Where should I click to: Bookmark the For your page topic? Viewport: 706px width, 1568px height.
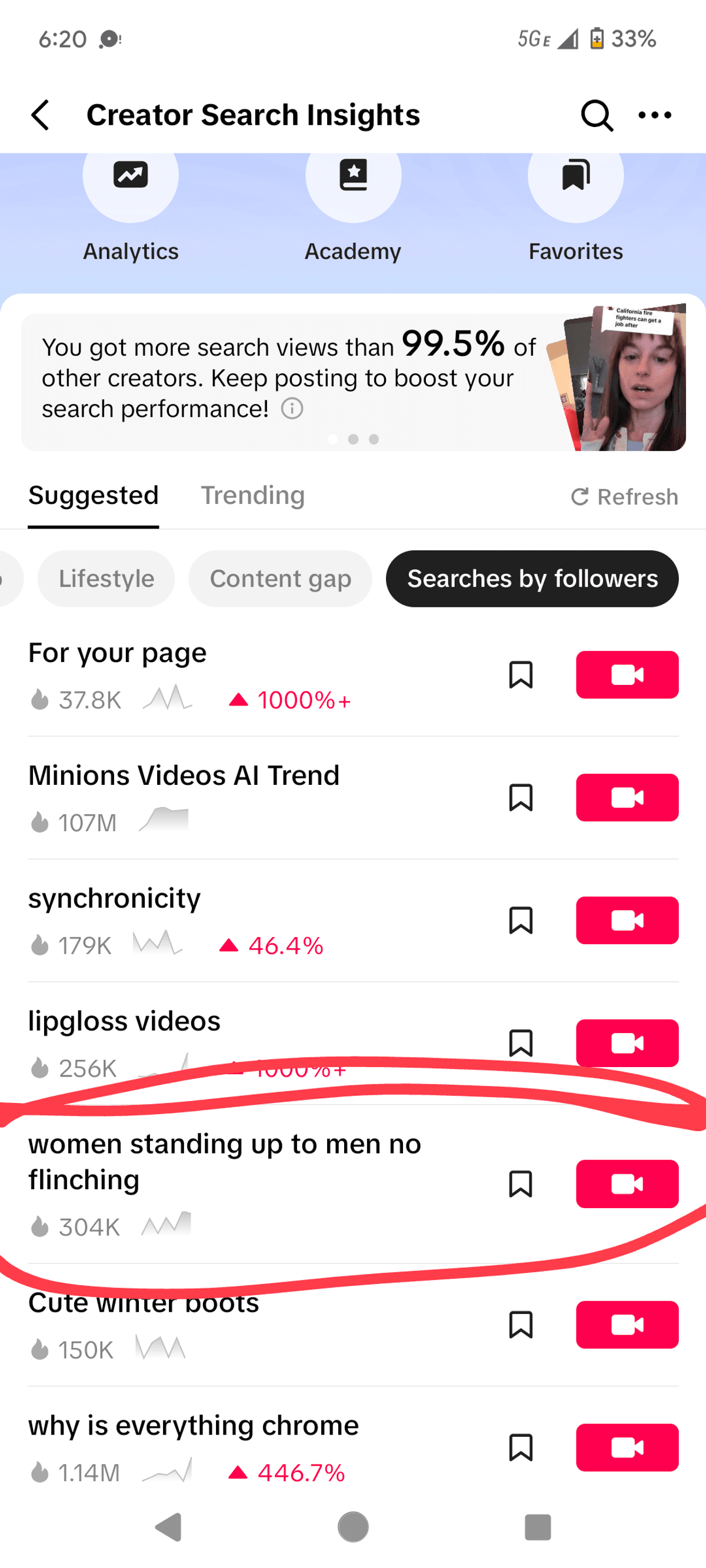point(520,675)
